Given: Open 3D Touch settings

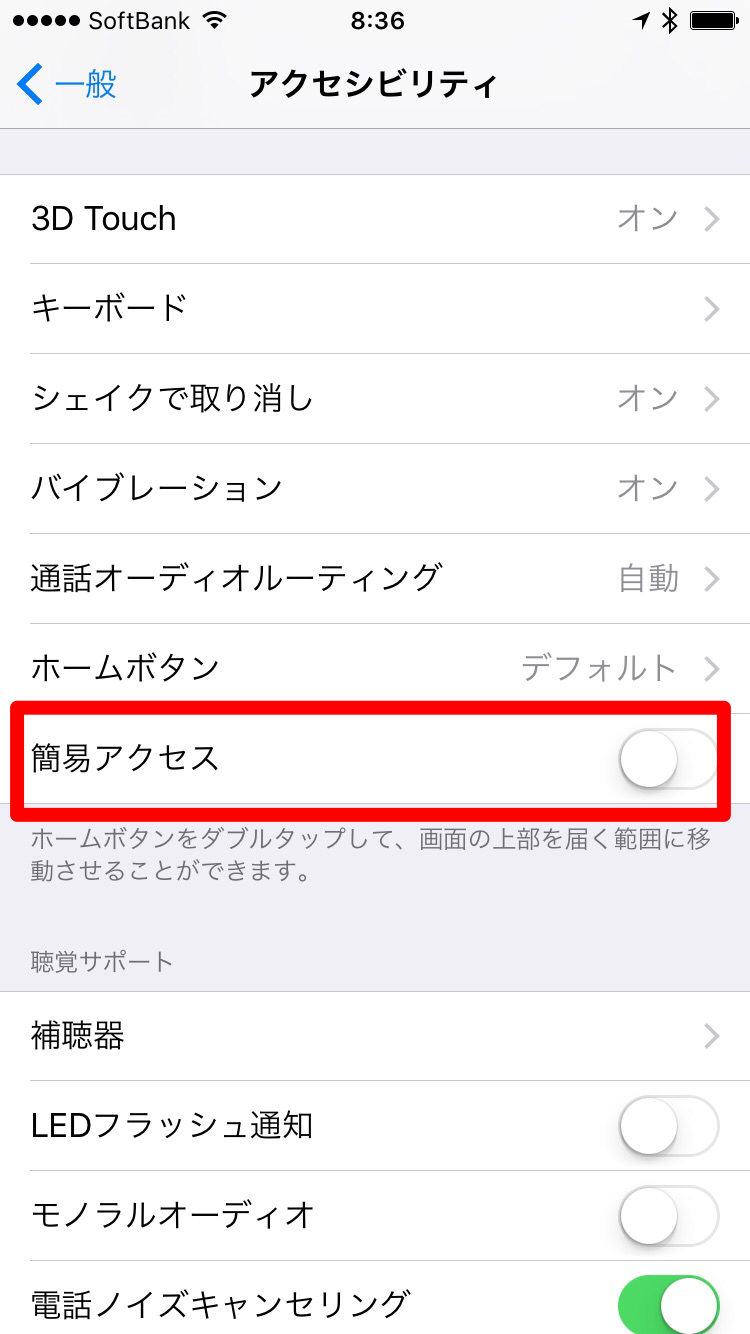Looking at the screenshot, I should 375,219.
